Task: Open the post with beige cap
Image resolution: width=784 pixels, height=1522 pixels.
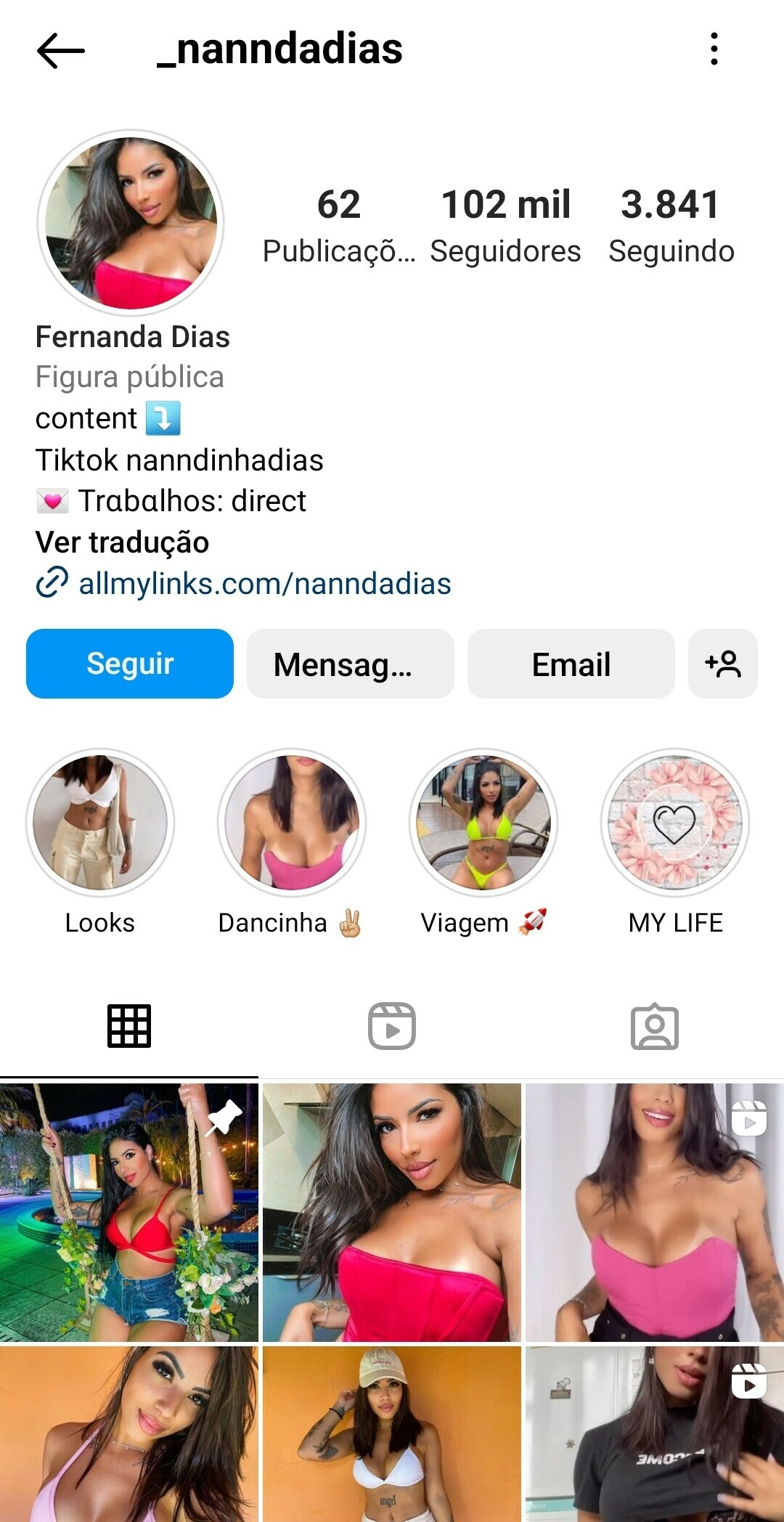Action: (x=392, y=1434)
